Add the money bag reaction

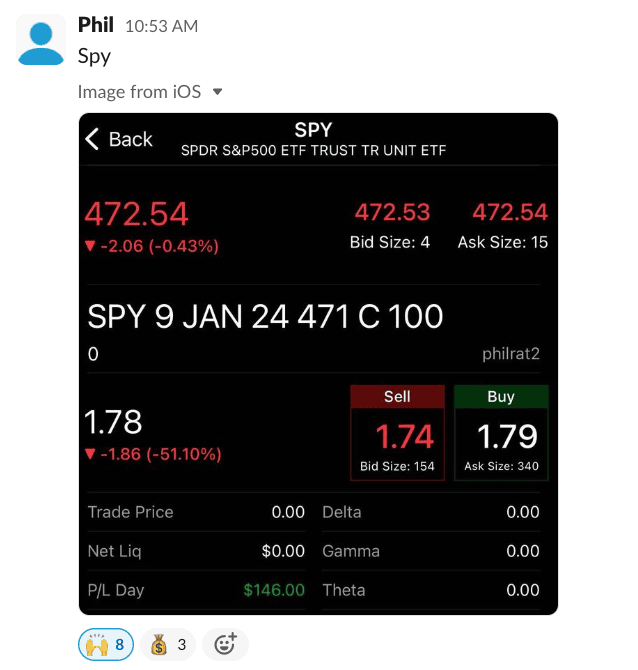(168, 645)
